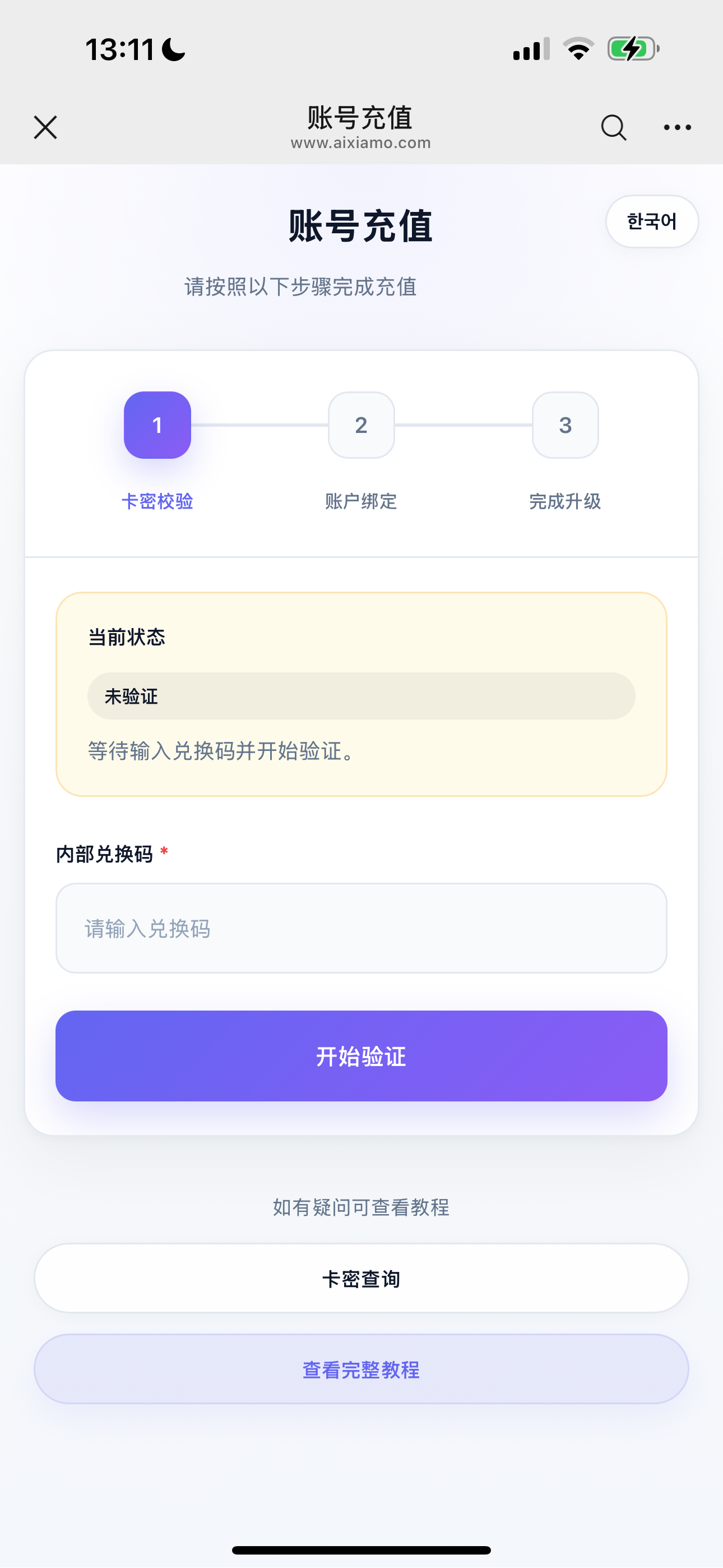Tap the www.aixiamo.com address text

[x=361, y=142]
